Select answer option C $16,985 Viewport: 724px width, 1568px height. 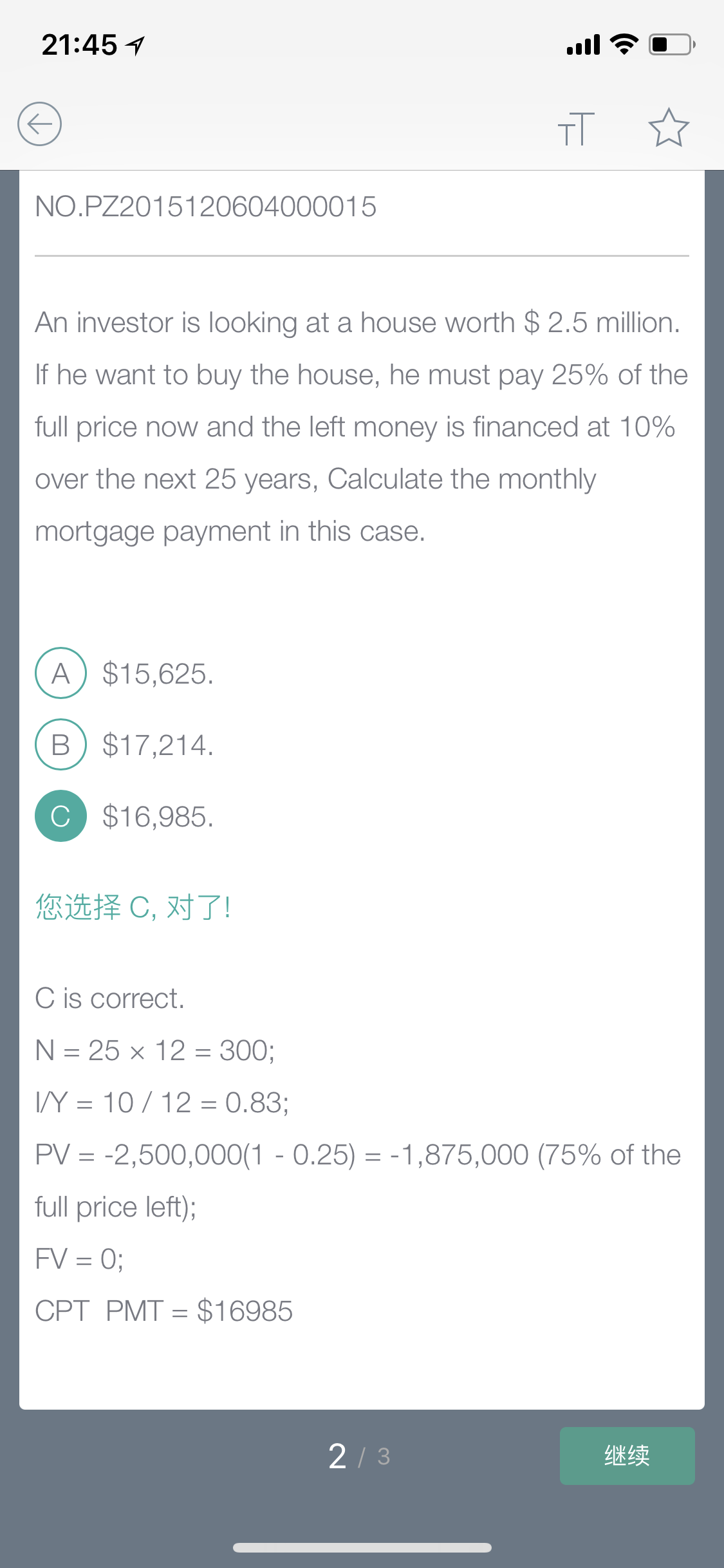pos(125,816)
